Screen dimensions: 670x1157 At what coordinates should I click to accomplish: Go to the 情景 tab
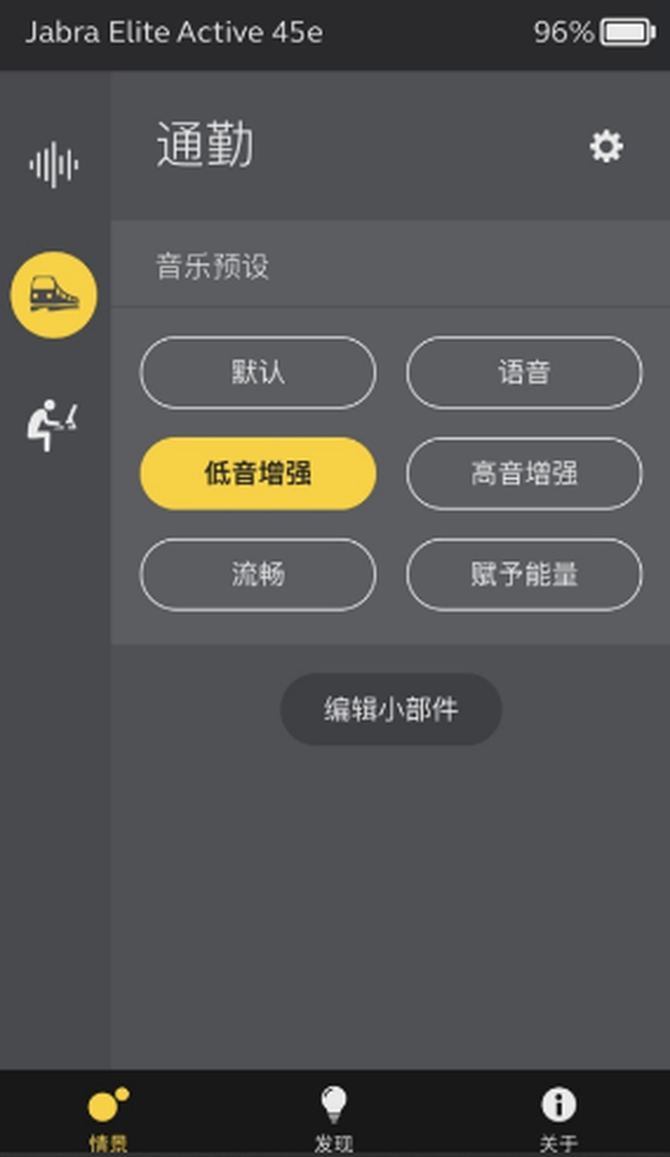click(x=108, y=1117)
